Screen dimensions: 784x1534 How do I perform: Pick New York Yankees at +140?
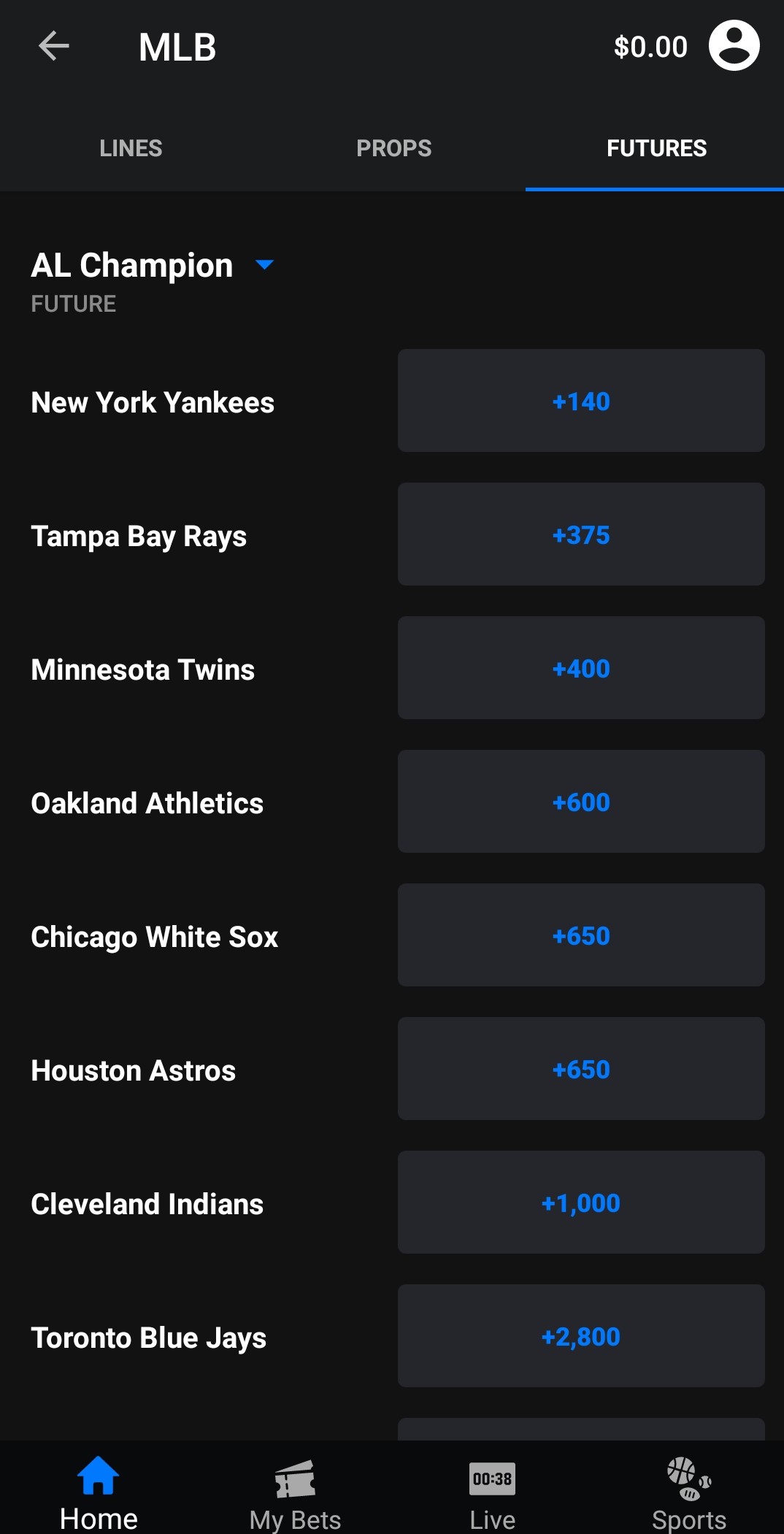581,401
